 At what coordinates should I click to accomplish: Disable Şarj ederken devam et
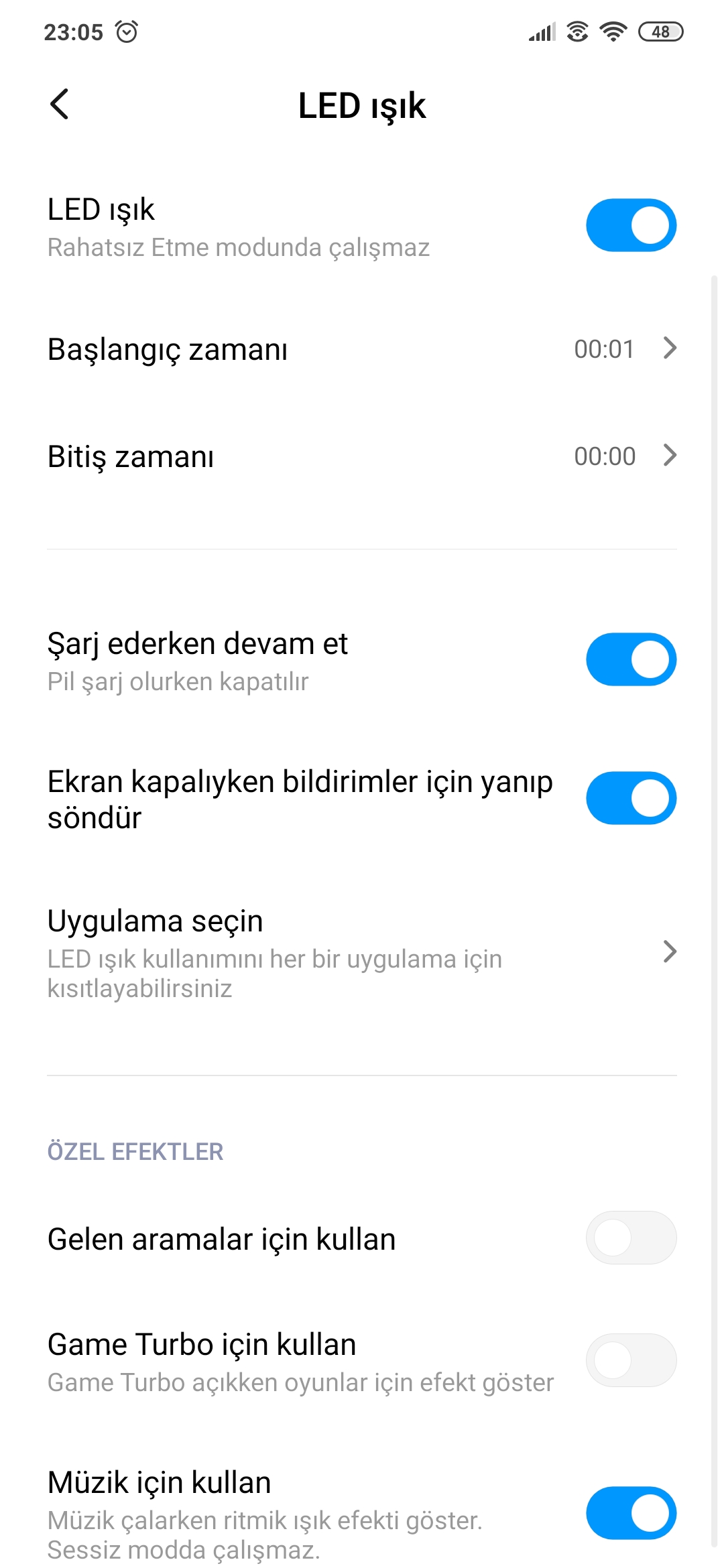631,659
